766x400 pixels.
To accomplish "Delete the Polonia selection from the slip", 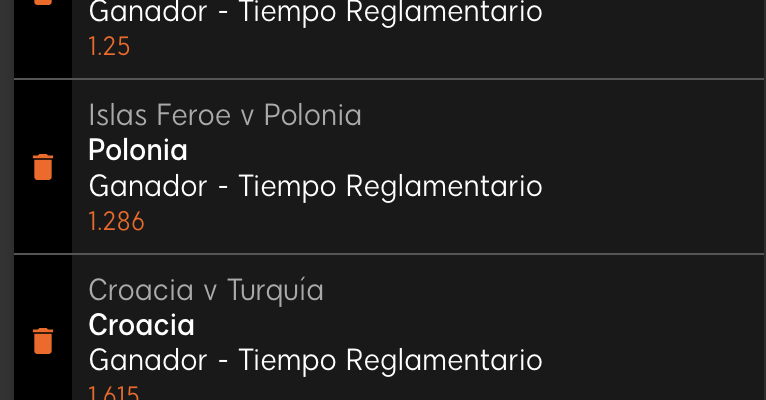I will click(x=42, y=167).
